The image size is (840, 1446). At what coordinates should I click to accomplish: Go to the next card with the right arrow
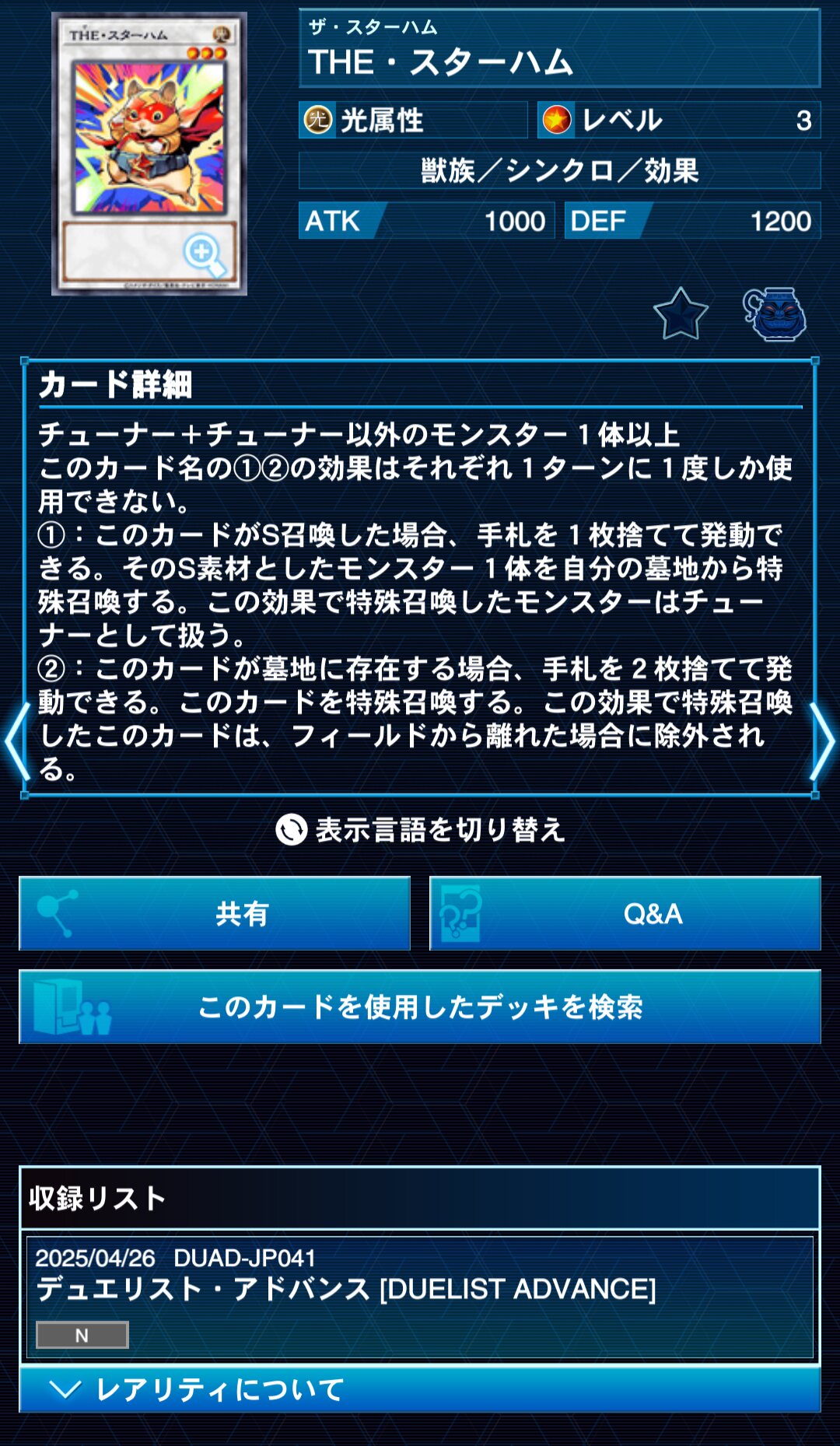822,741
